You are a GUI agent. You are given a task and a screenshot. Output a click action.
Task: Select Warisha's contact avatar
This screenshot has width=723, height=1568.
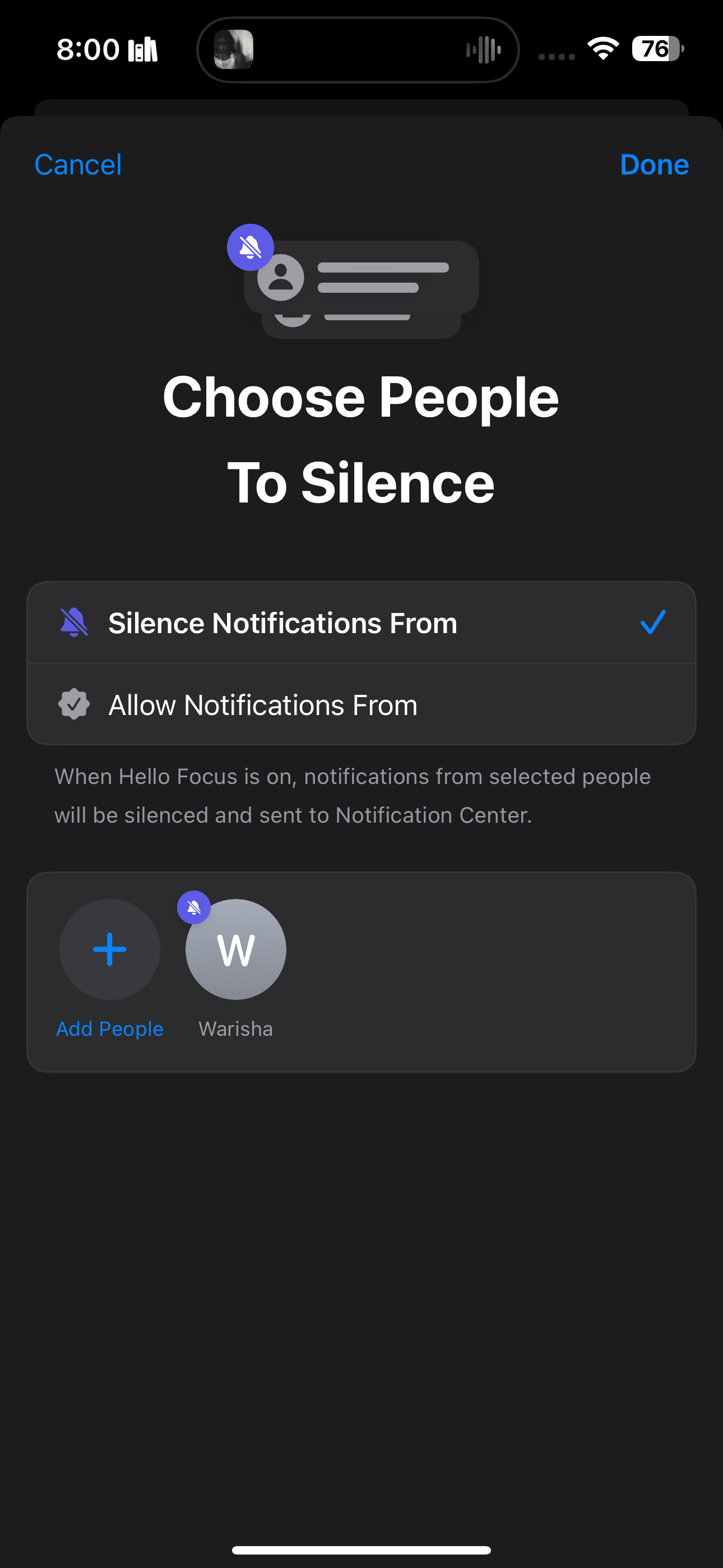point(235,949)
